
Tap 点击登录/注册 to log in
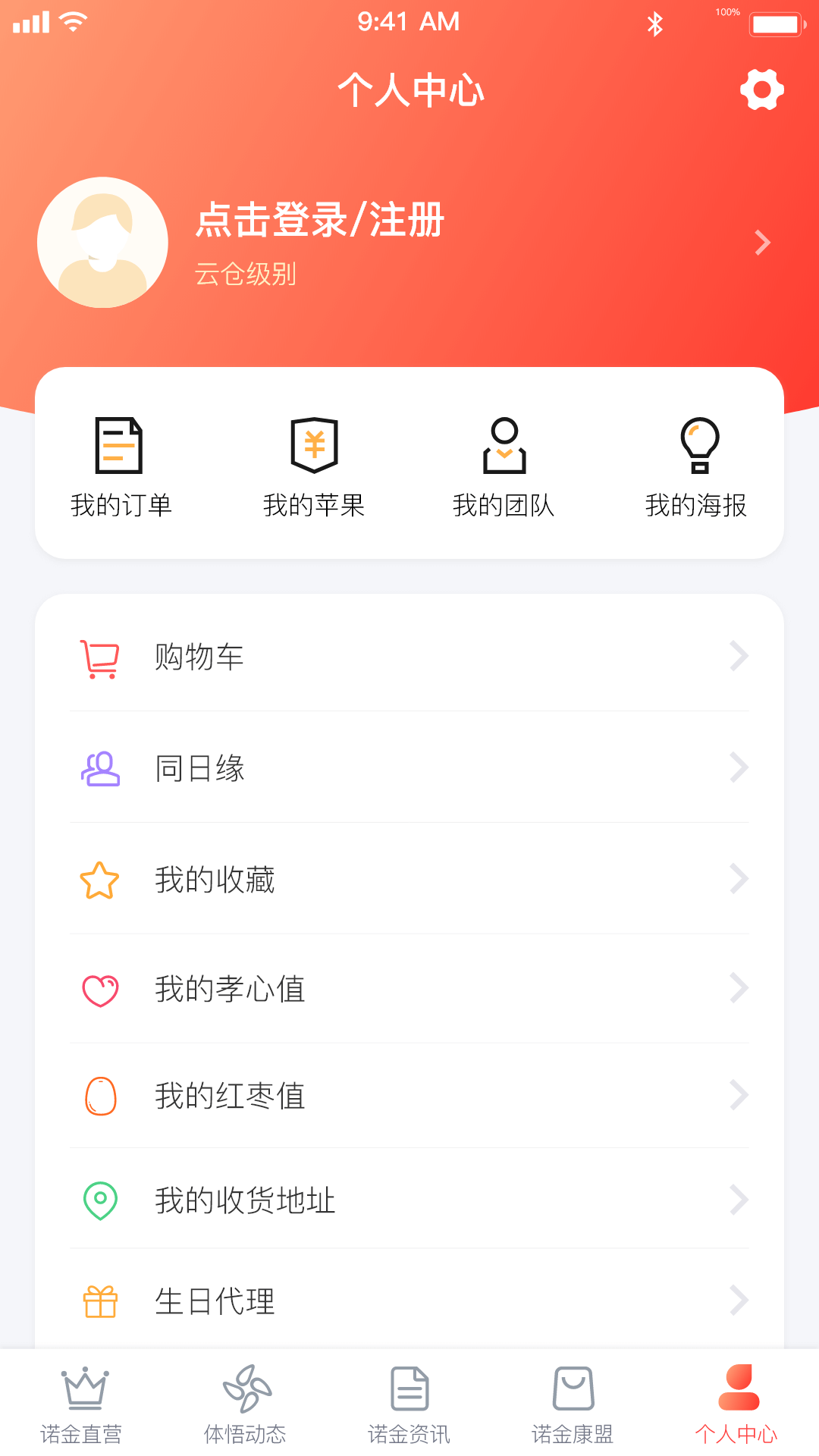tap(318, 221)
